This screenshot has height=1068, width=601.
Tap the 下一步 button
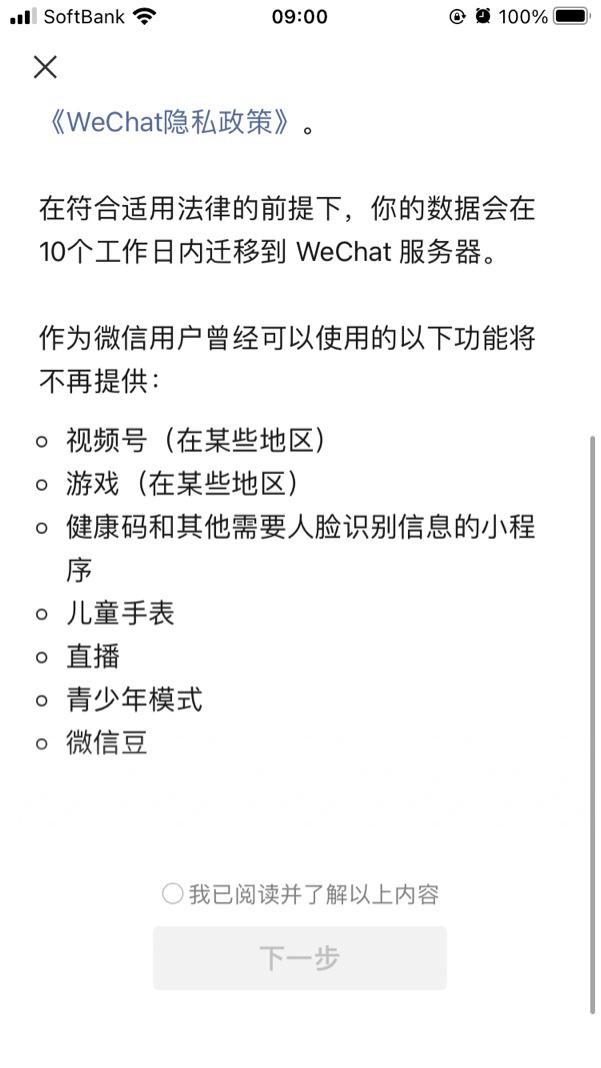click(299, 958)
